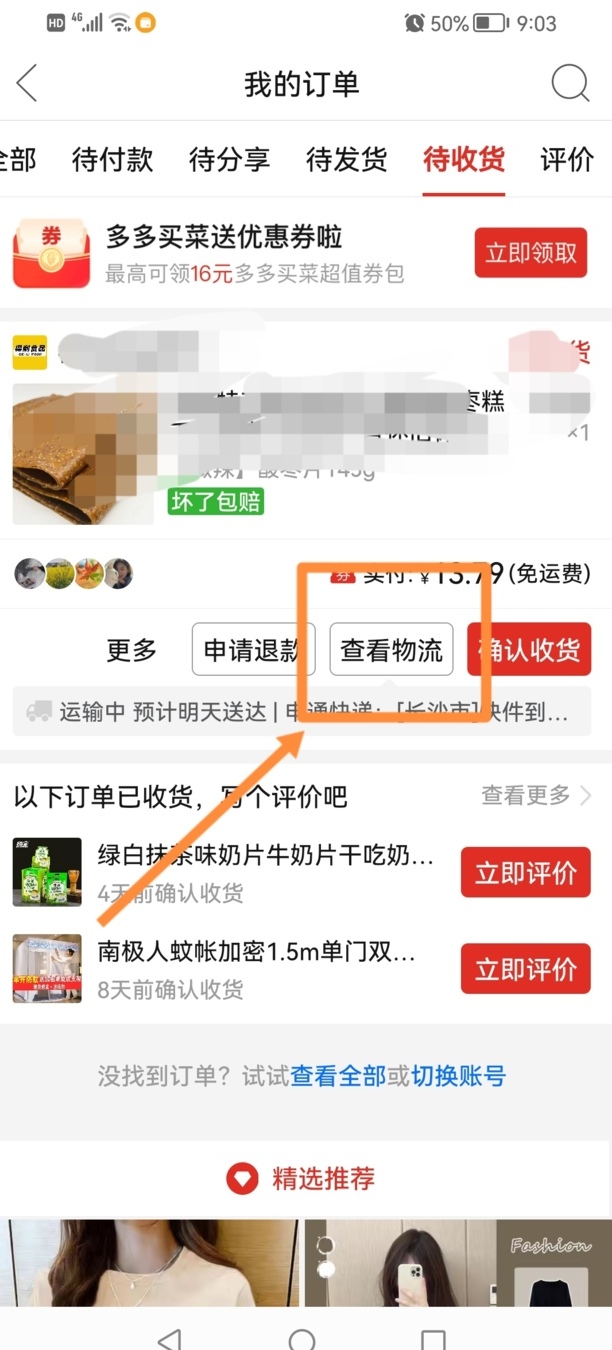Go back using the top-left arrow
This screenshot has height=1350, width=612.
pyautogui.click(x=27, y=84)
